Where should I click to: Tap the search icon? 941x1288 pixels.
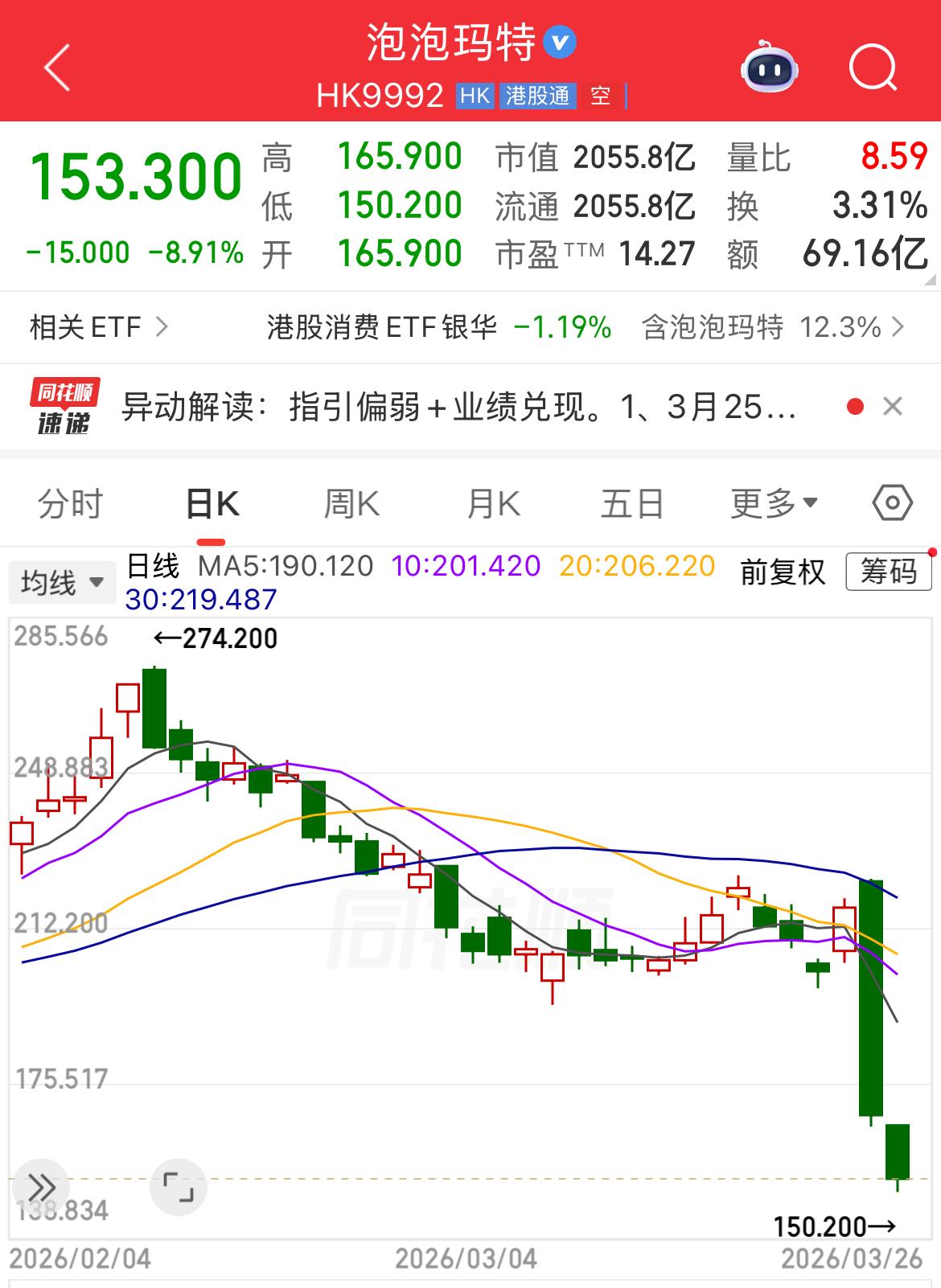[x=873, y=68]
